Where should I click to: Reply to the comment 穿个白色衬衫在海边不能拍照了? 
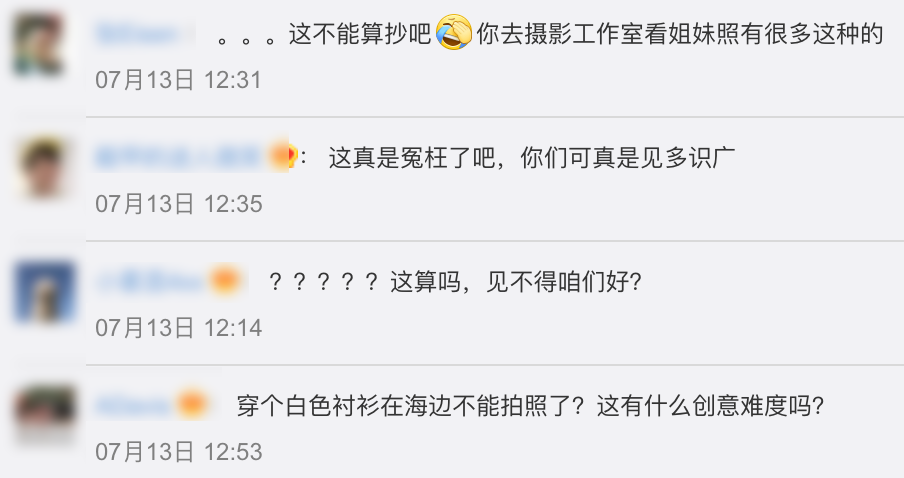[530, 406]
